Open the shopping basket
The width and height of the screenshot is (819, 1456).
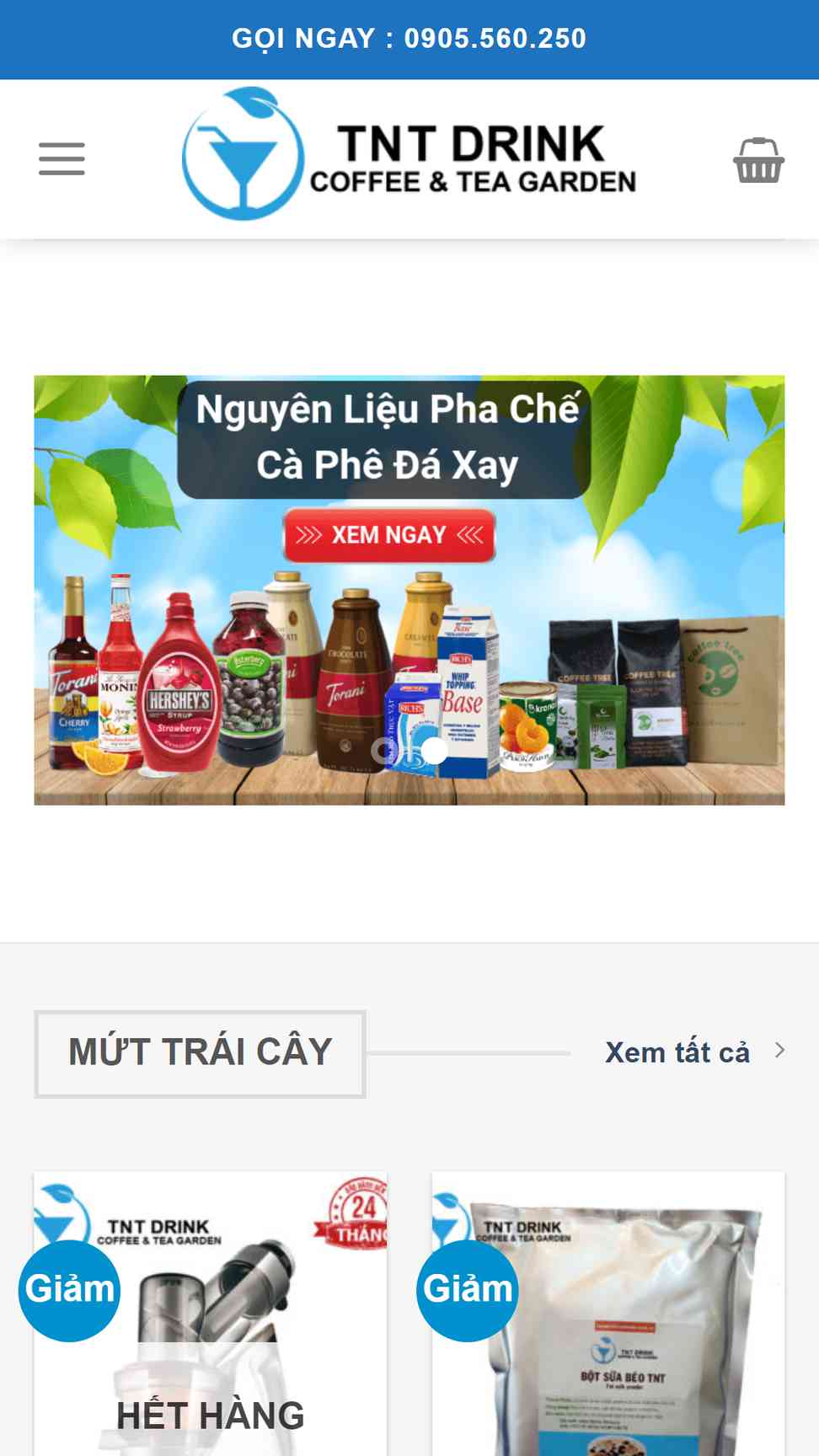pyautogui.click(x=758, y=160)
